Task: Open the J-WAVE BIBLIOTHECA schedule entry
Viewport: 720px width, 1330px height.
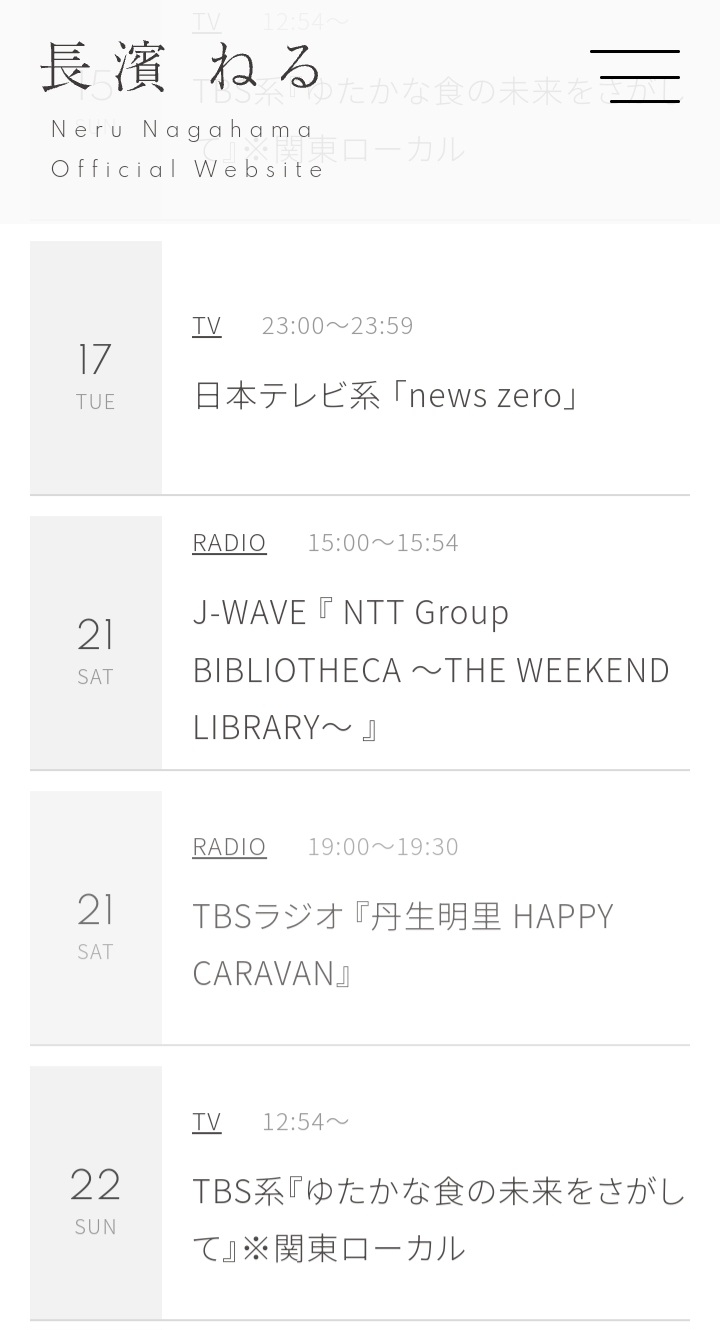Action: coord(360,643)
